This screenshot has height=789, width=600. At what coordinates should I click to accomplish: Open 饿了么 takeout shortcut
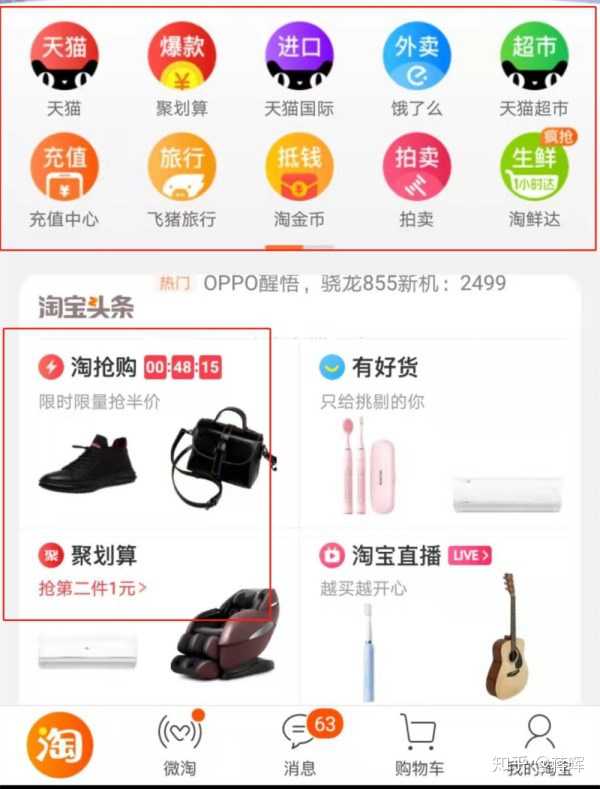pos(417,58)
